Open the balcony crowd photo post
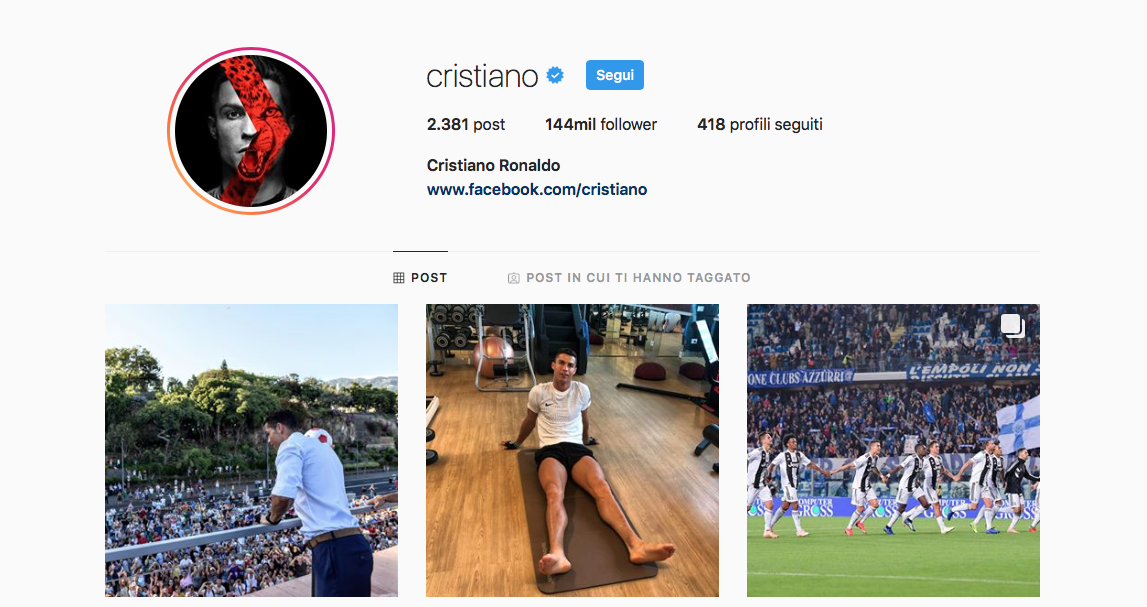The width and height of the screenshot is (1147, 607). pos(251,450)
